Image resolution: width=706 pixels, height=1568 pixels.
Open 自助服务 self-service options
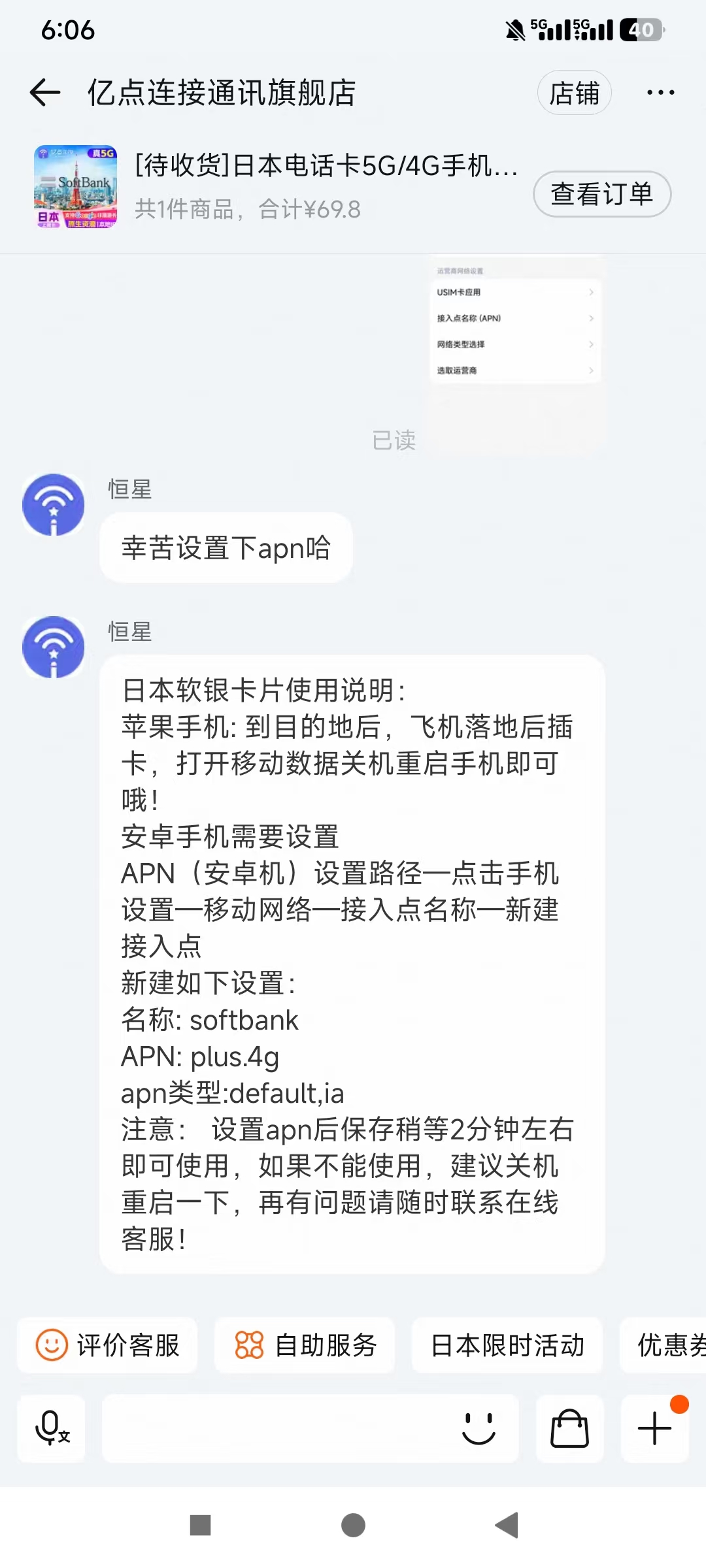(x=305, y=1345)
